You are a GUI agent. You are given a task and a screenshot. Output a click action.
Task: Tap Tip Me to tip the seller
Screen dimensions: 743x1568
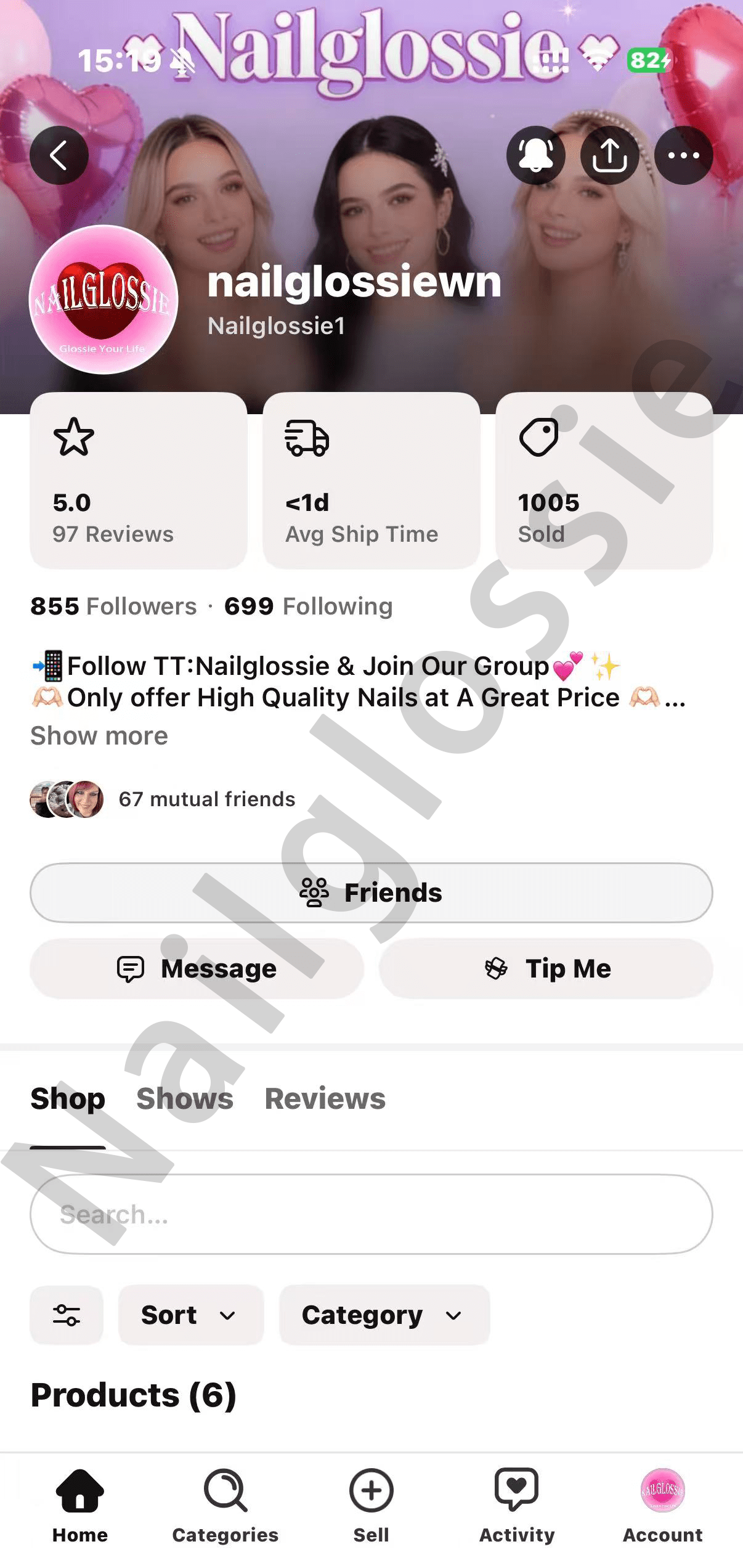pyautogui.click(x=547, y=968)
